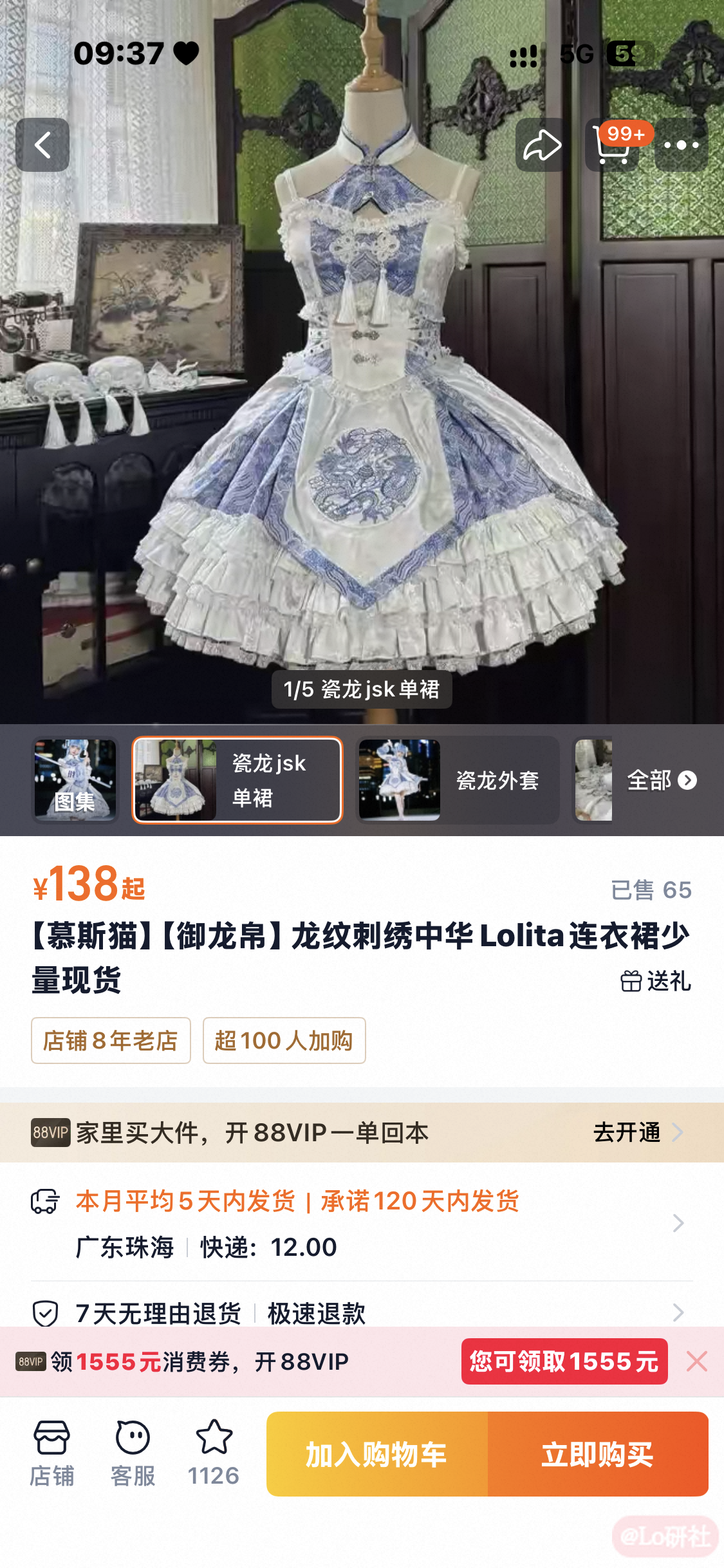Open the three-dot overflow menu
The image size is (724, 1568).
(682, 145)
